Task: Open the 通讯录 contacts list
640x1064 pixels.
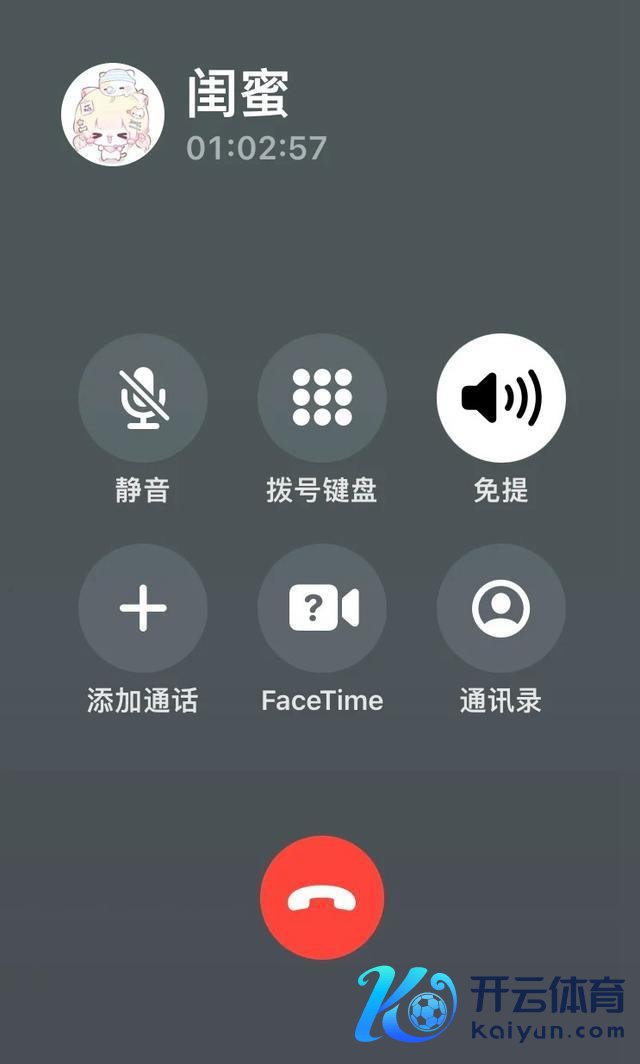Action: (x=501, y=608)
